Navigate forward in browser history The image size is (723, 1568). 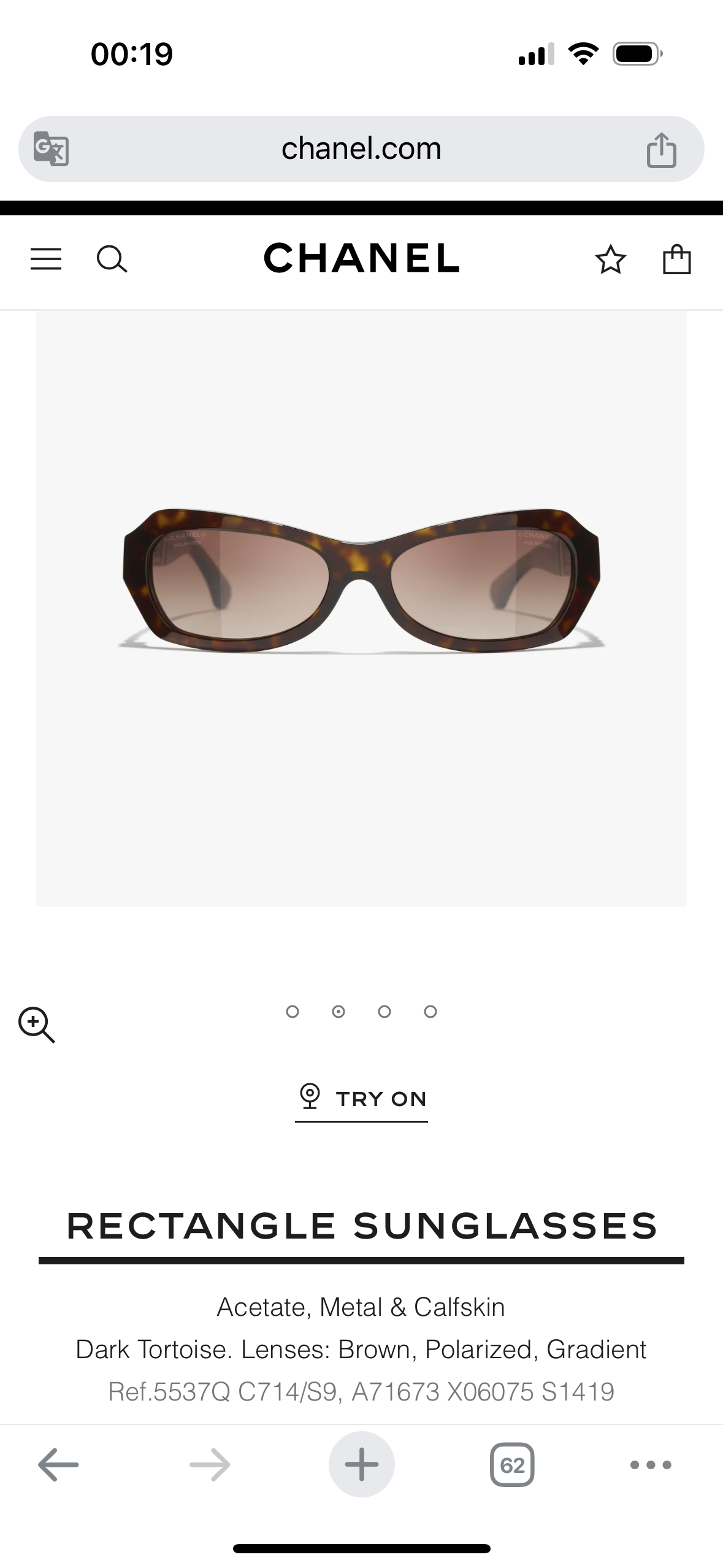(209, 1464)
